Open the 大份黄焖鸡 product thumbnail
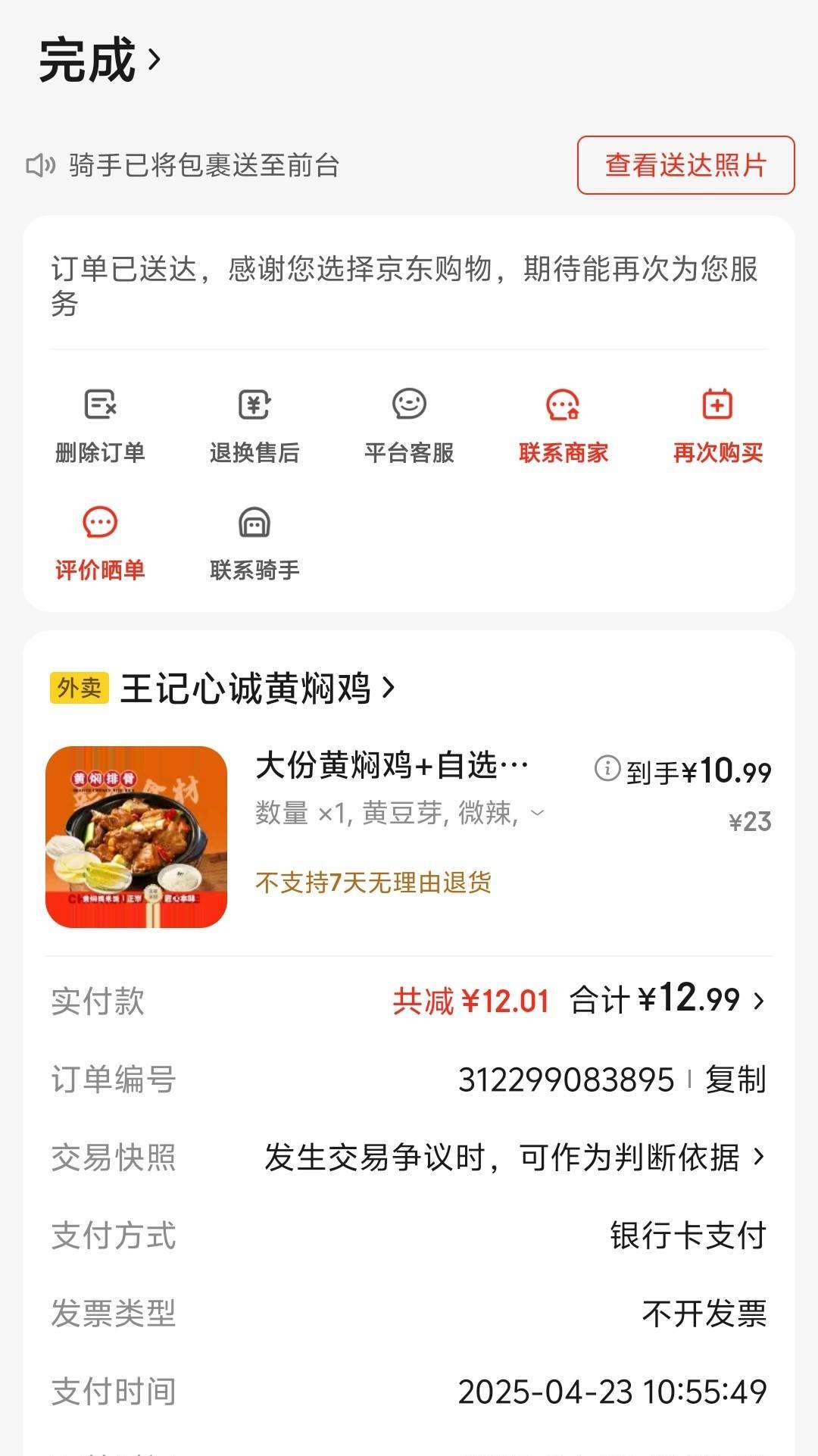Screen dimensions: 818x1456 point(136,837)
